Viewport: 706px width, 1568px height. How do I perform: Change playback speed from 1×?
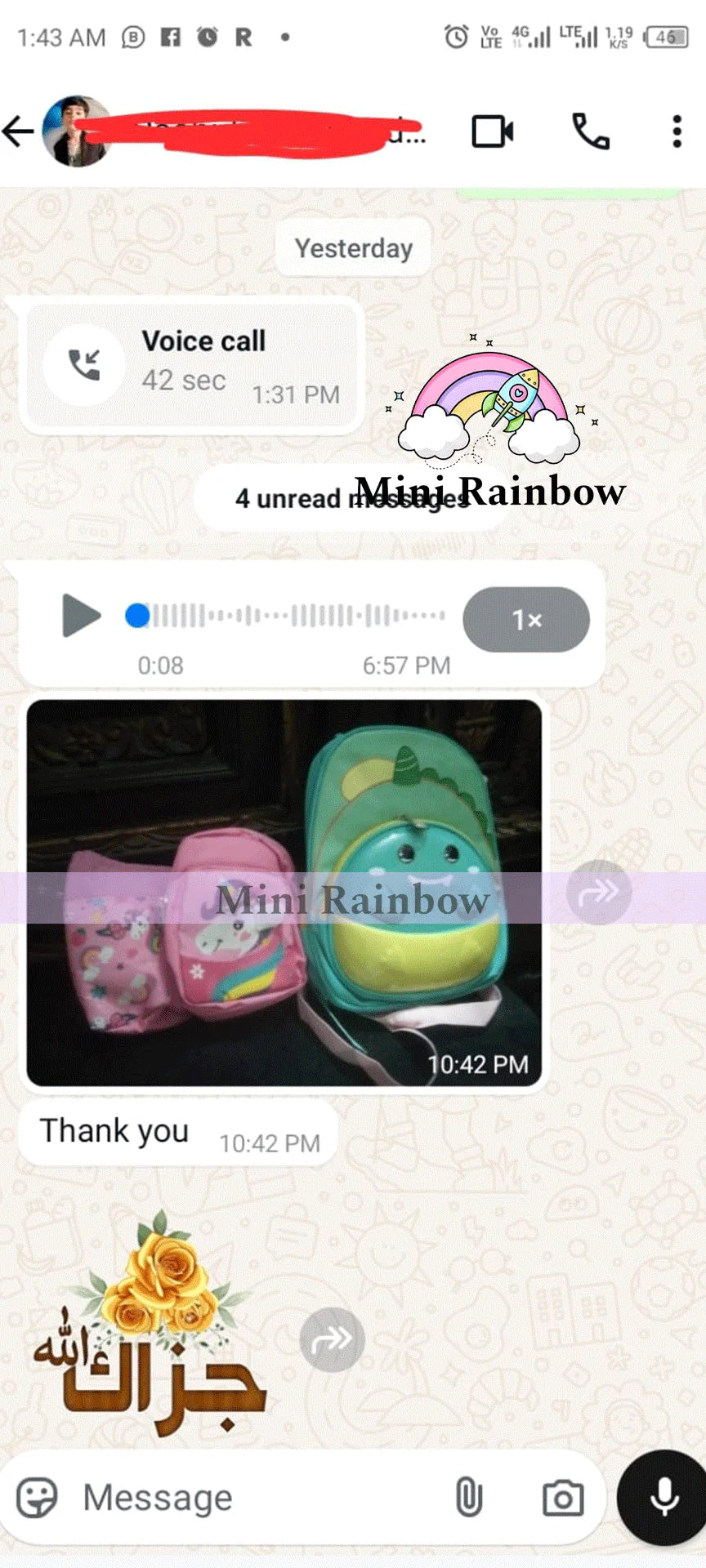[x=526, y=620]
